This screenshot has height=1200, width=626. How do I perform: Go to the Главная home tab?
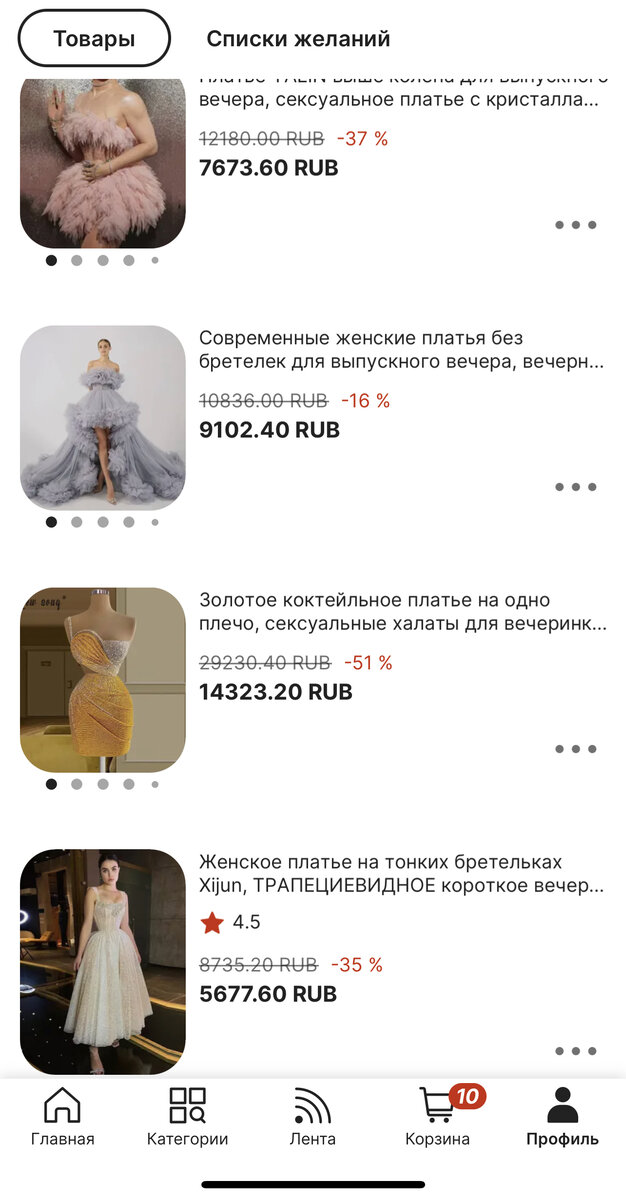[62, 1117]
